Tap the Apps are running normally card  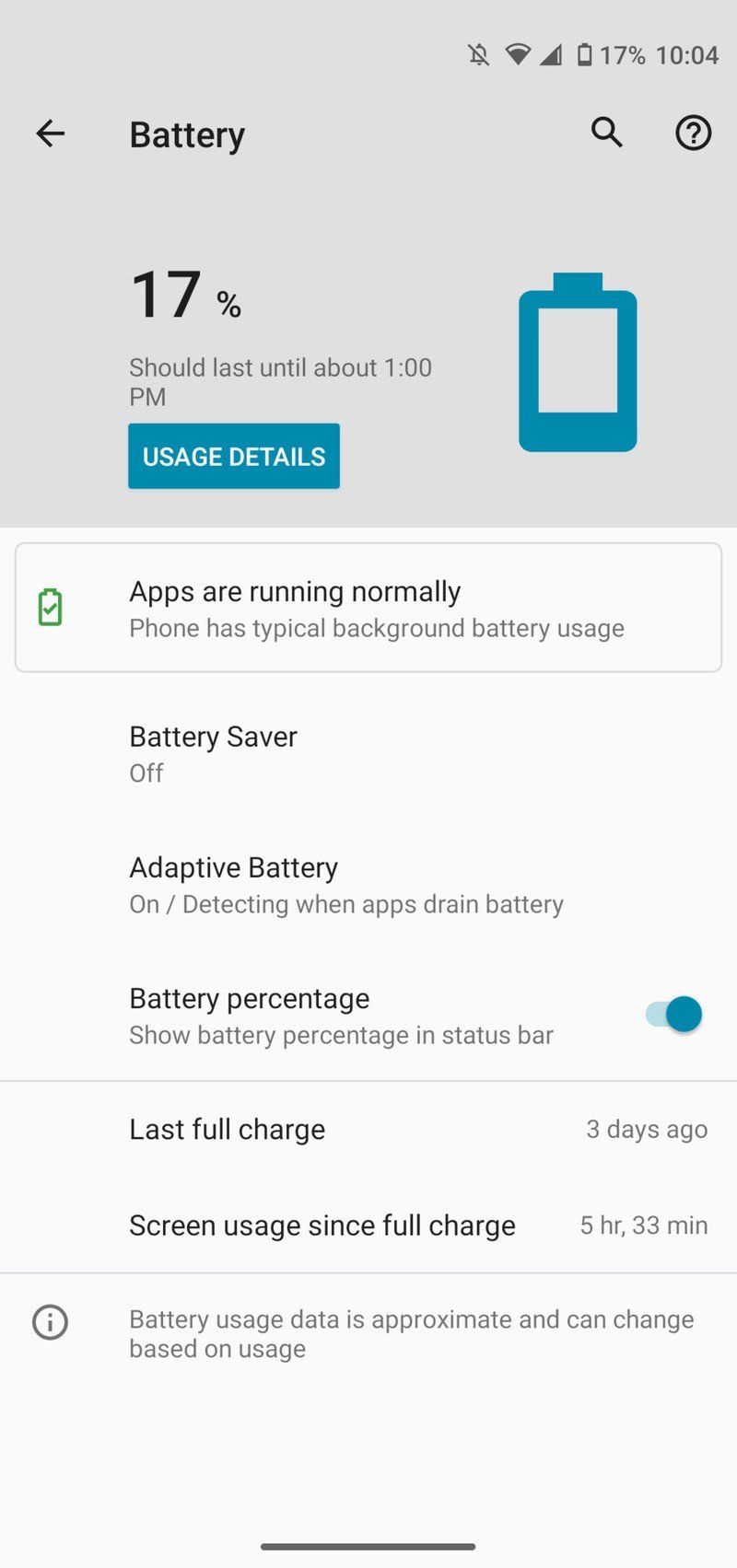[x=368, y=606]
